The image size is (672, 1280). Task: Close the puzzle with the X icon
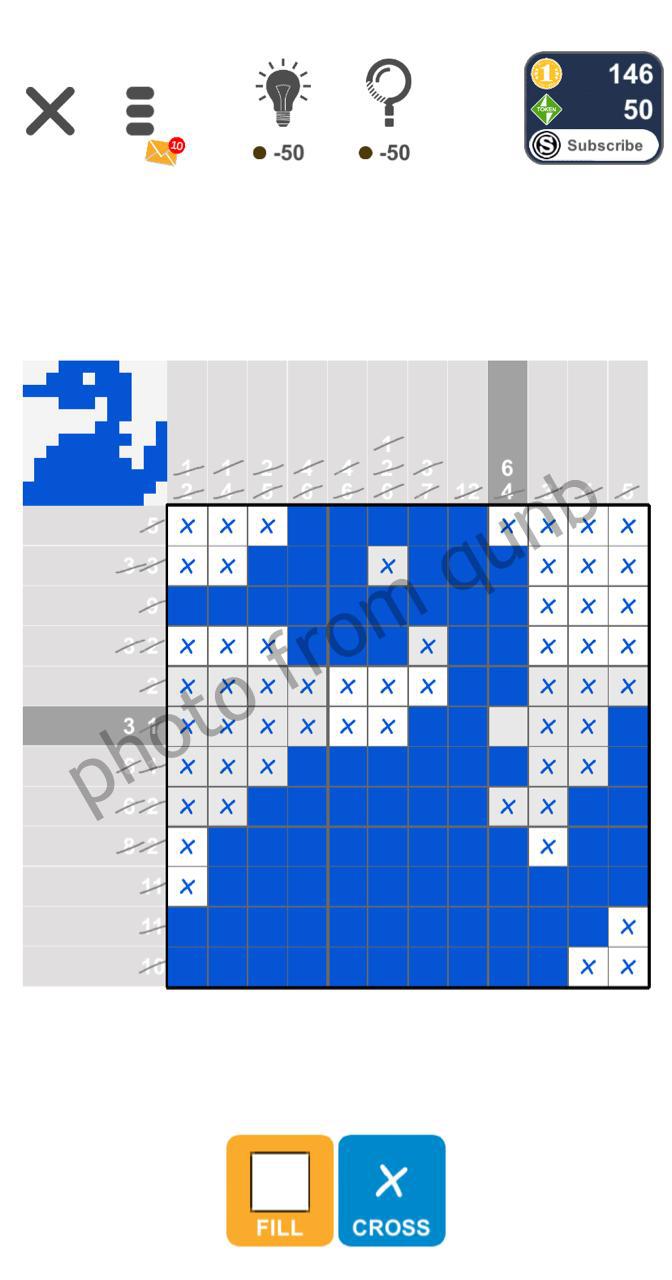(50, 111)
